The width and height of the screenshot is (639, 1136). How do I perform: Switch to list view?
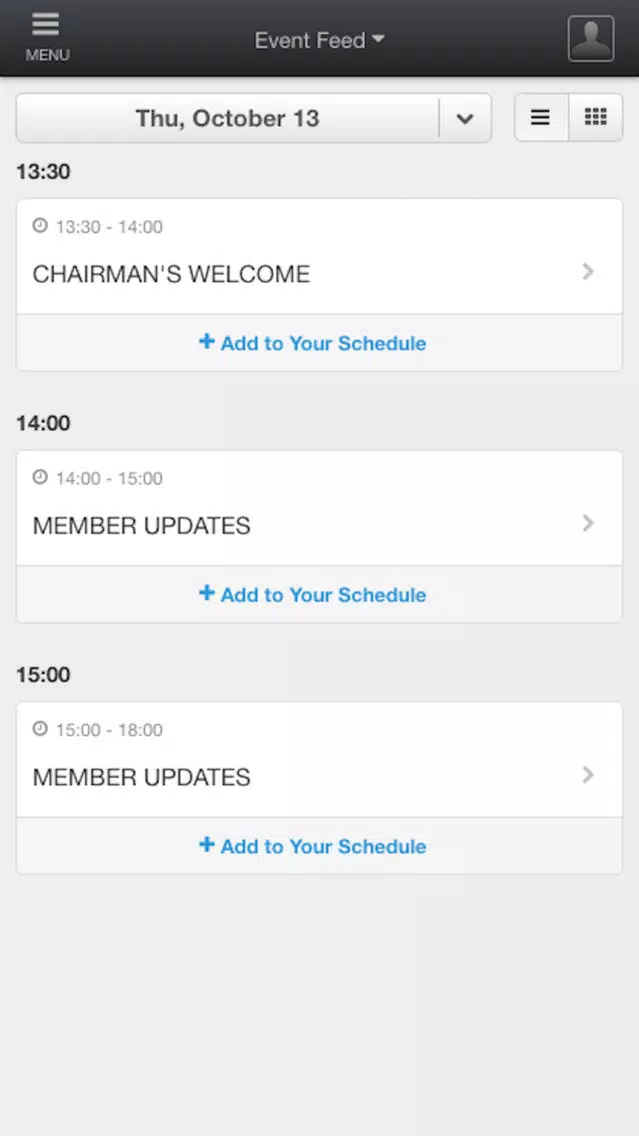[x=541, y=117]
